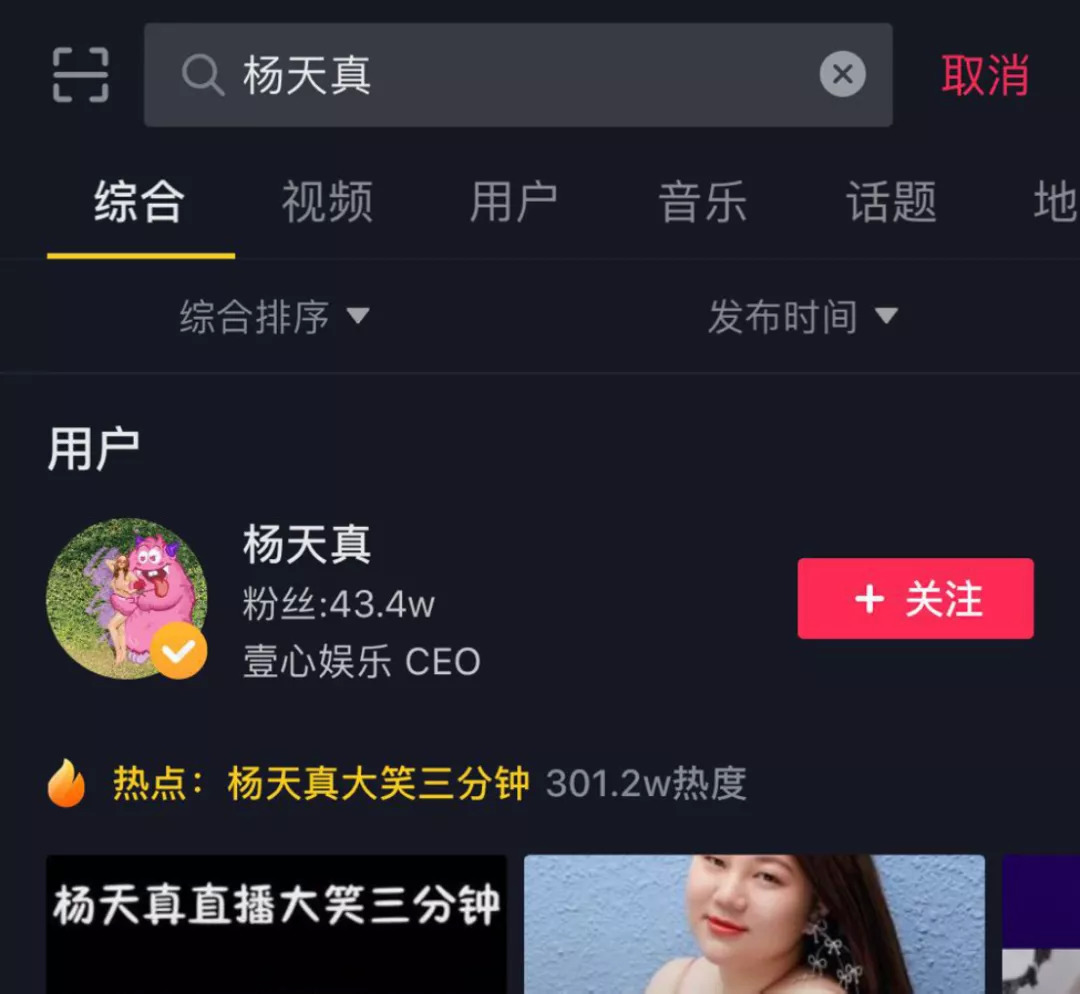Switch to the 音乐 tab
The image size is (1080, 994).
click(x=702, y=203)
